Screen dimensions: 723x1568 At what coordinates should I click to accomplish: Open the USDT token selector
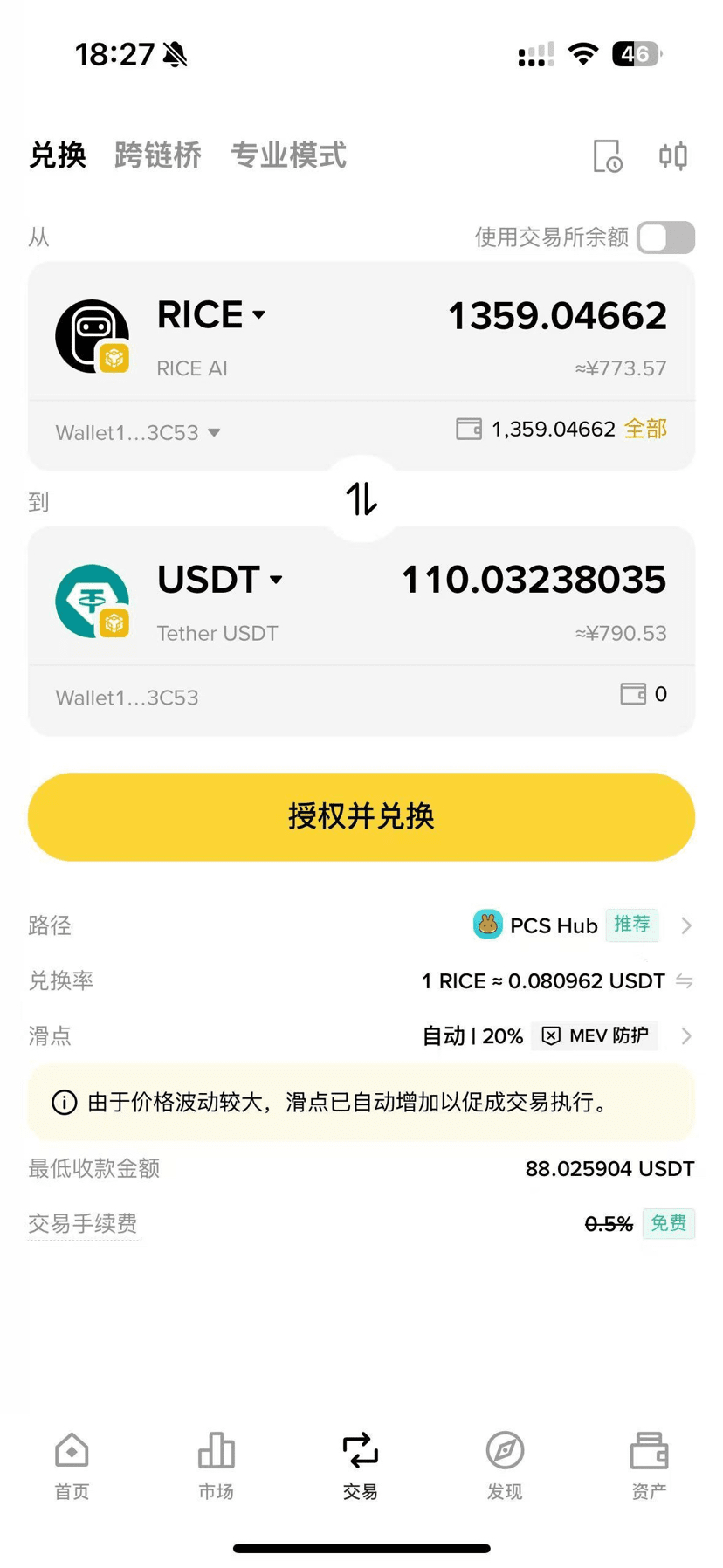click(x=220, y=580)
